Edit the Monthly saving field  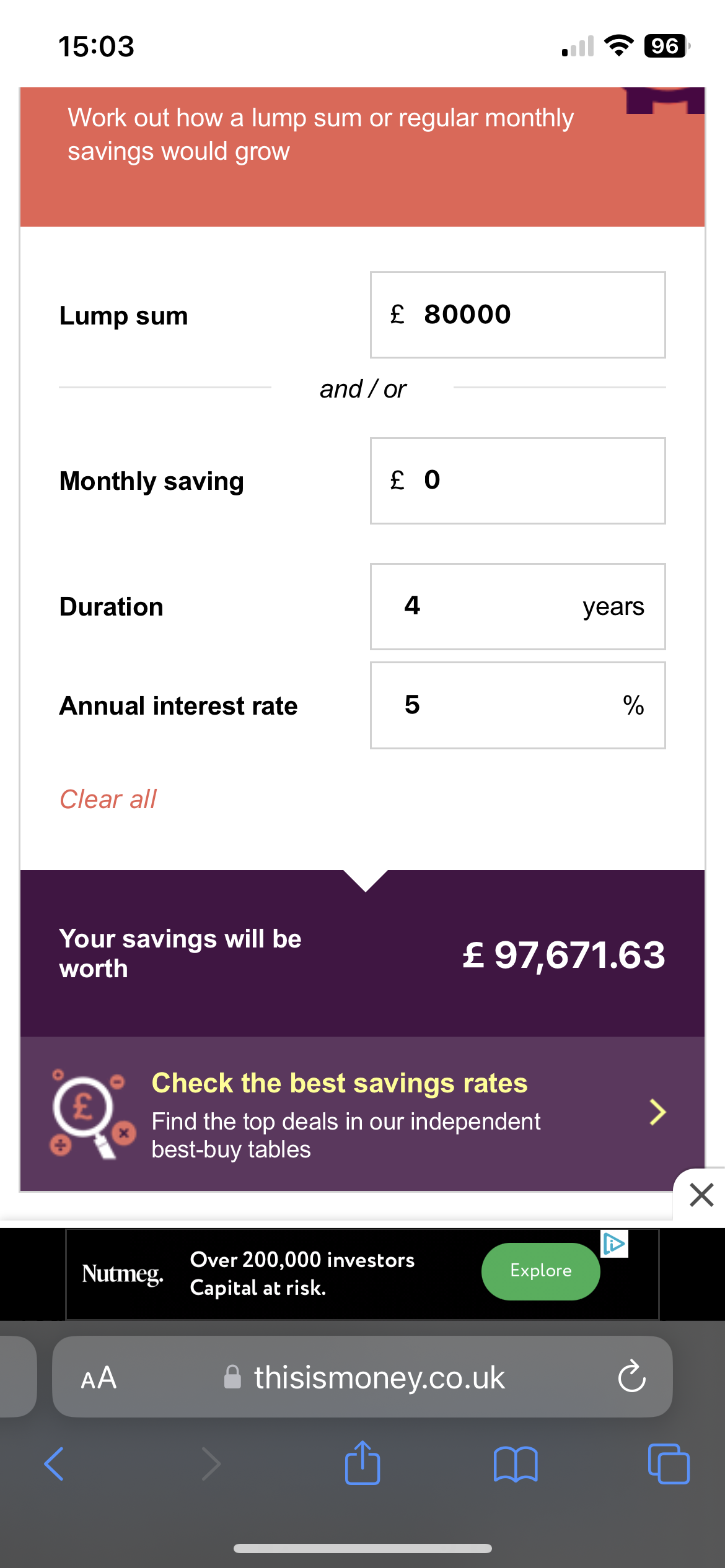click(x=517, y=481)
